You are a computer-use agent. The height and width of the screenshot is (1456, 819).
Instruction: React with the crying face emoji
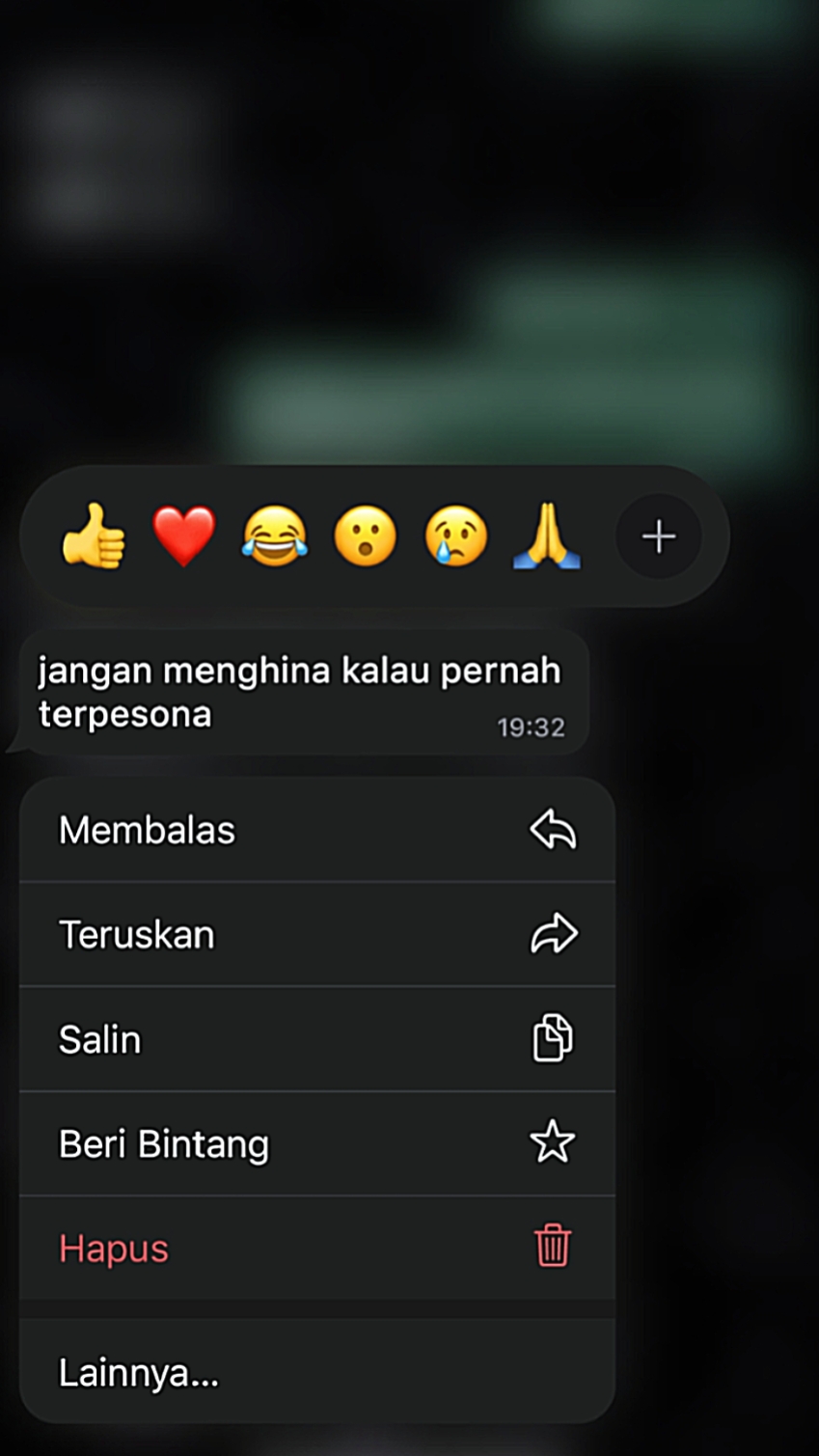click(456, 536)
